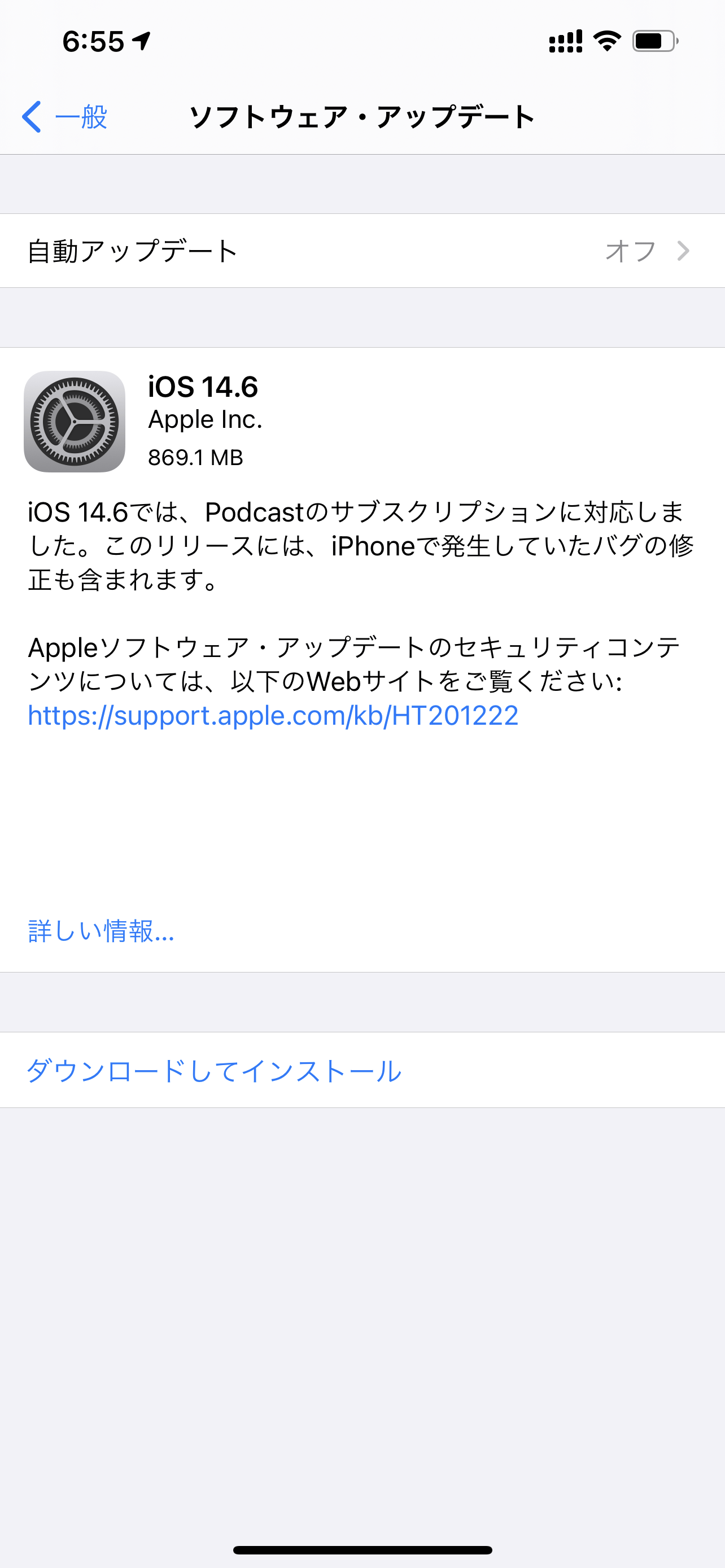This screenshot has width=725, height=1568.
Task: Go back to 一般 settings
Action: [65, 116]
